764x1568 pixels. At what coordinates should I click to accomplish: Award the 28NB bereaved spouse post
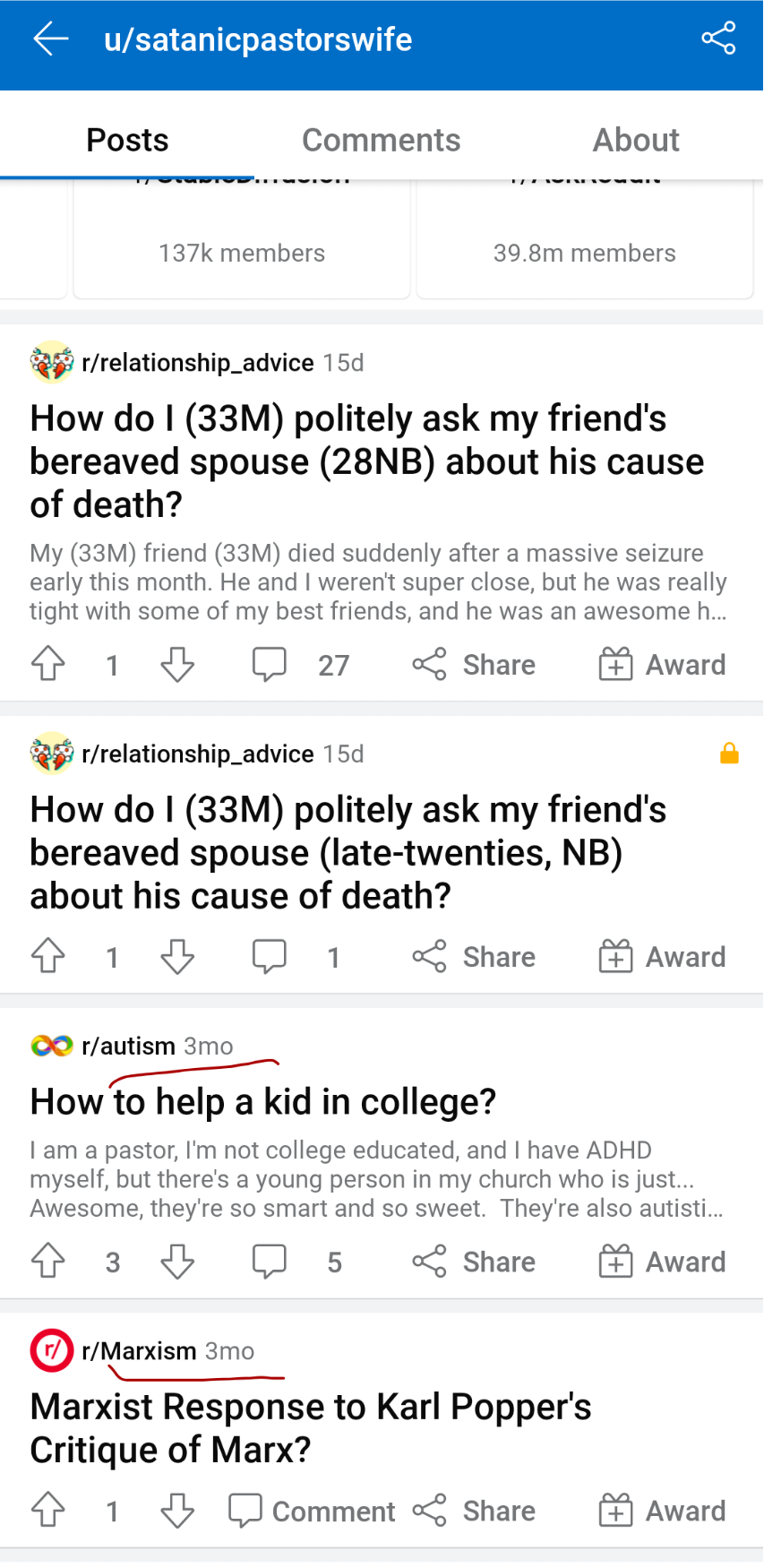point(662,665)
